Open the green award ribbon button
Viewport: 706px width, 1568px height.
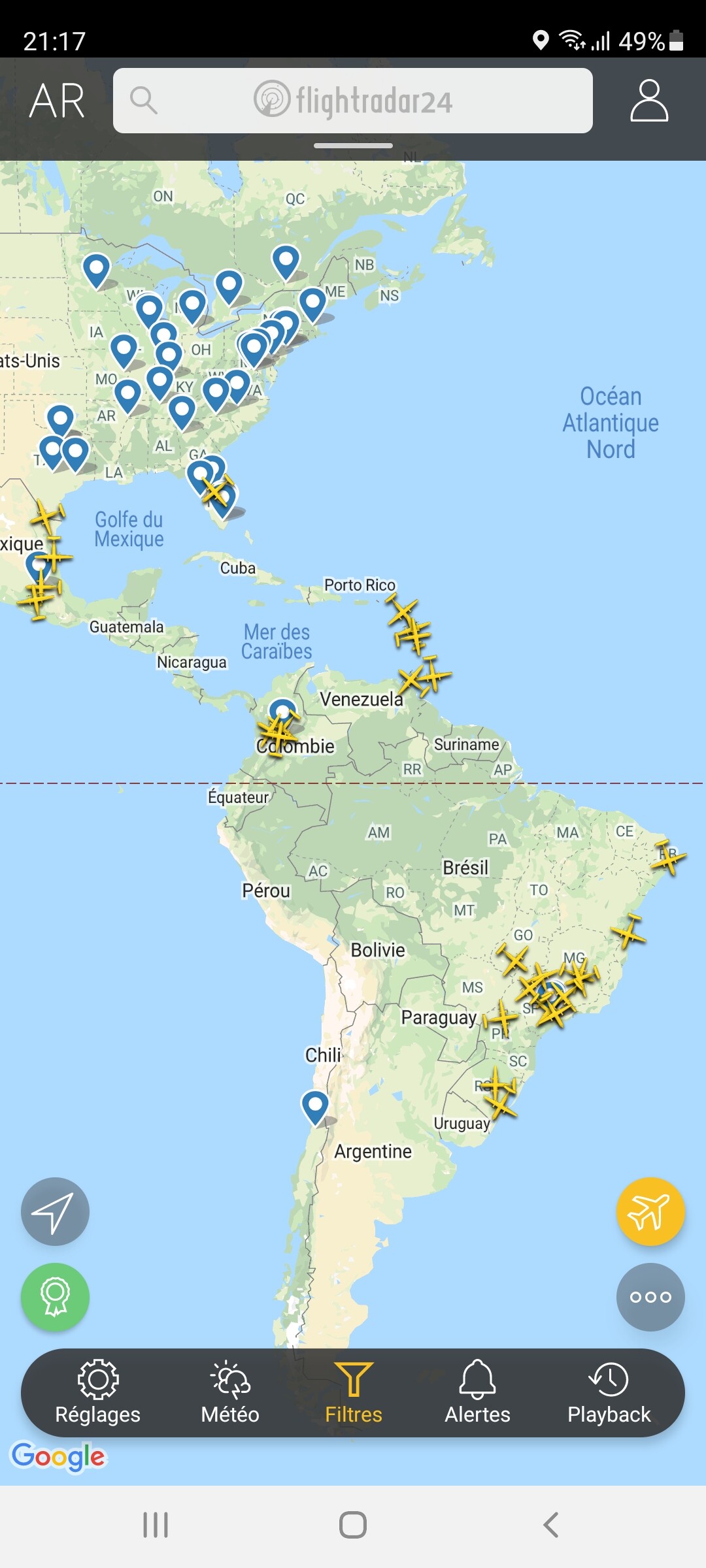point(55,1297)
